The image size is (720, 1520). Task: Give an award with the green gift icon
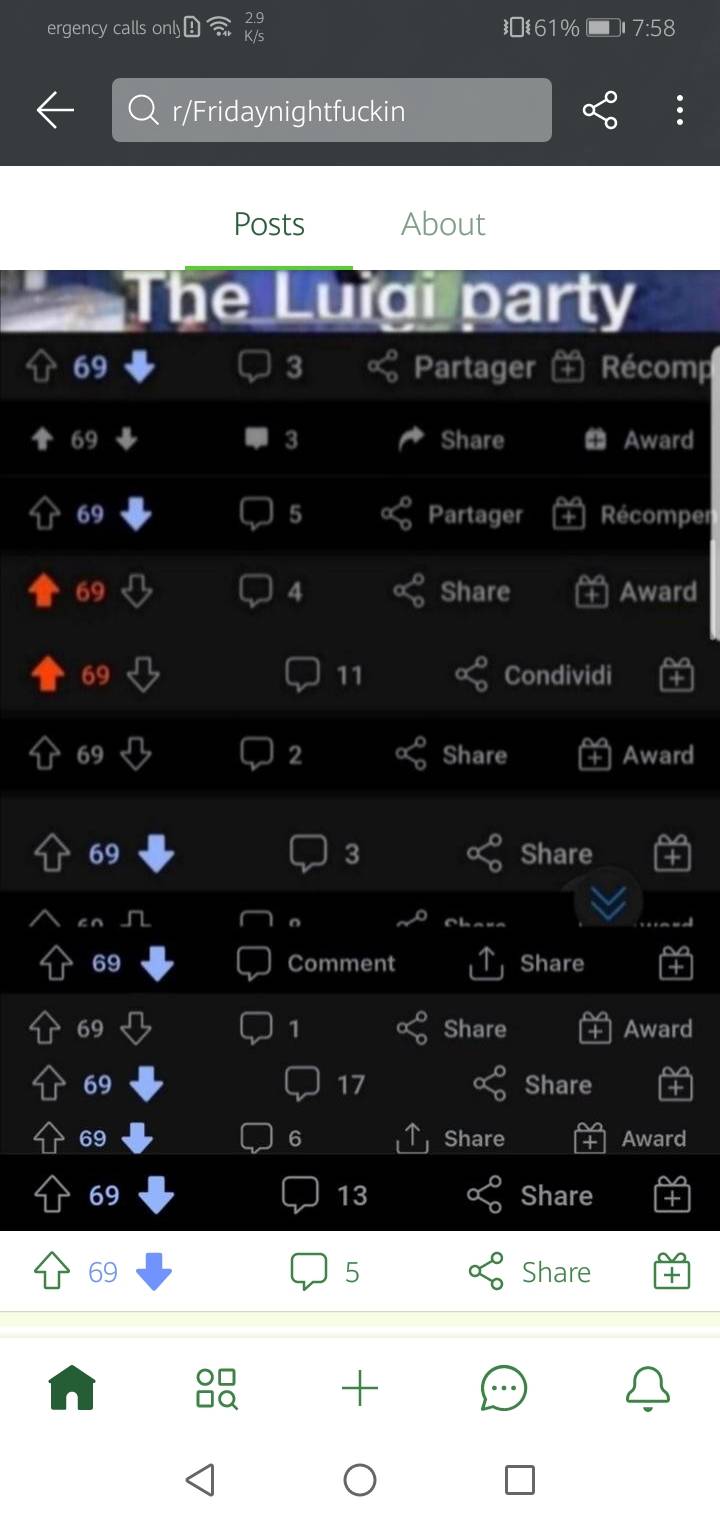(671, 1272)
